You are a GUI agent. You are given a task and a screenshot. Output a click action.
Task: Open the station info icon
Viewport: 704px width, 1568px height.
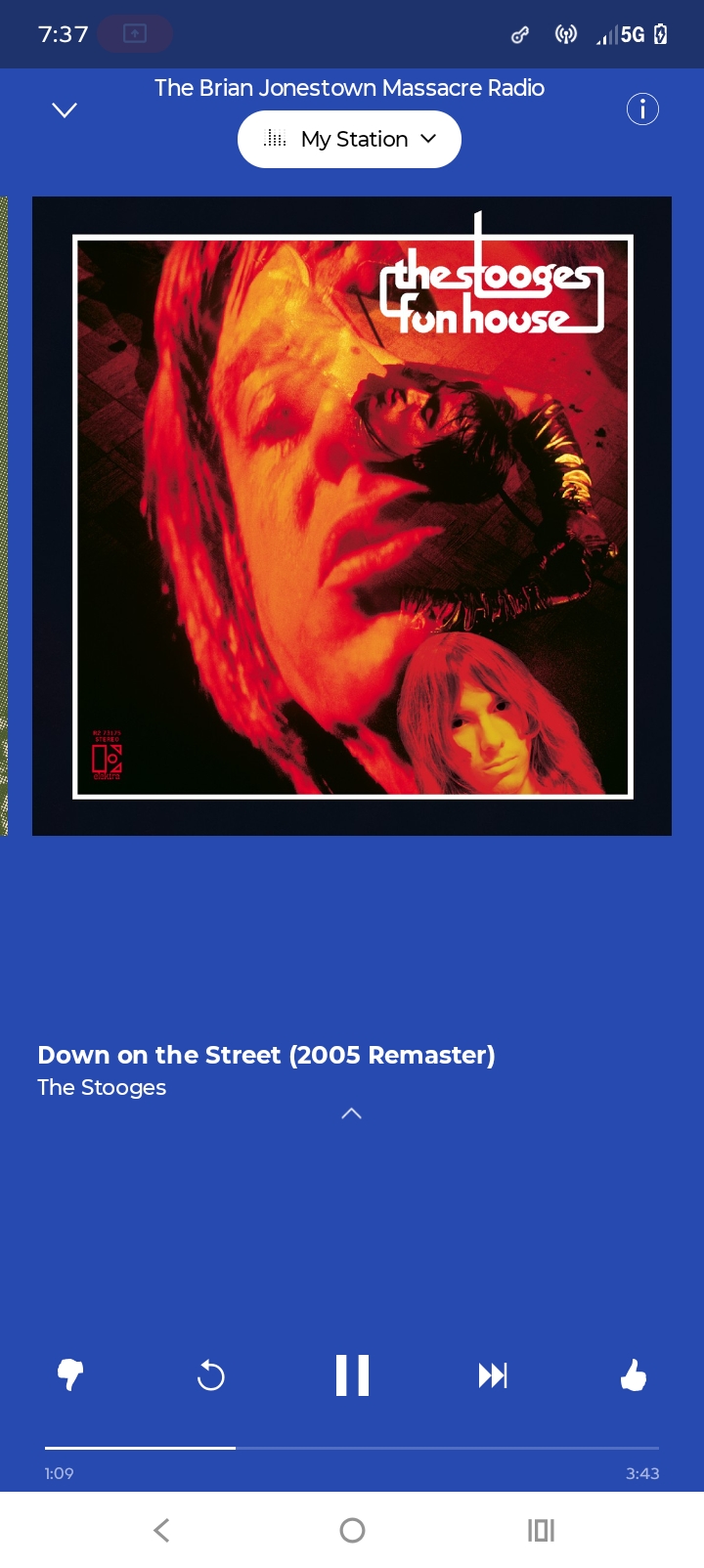642,109
